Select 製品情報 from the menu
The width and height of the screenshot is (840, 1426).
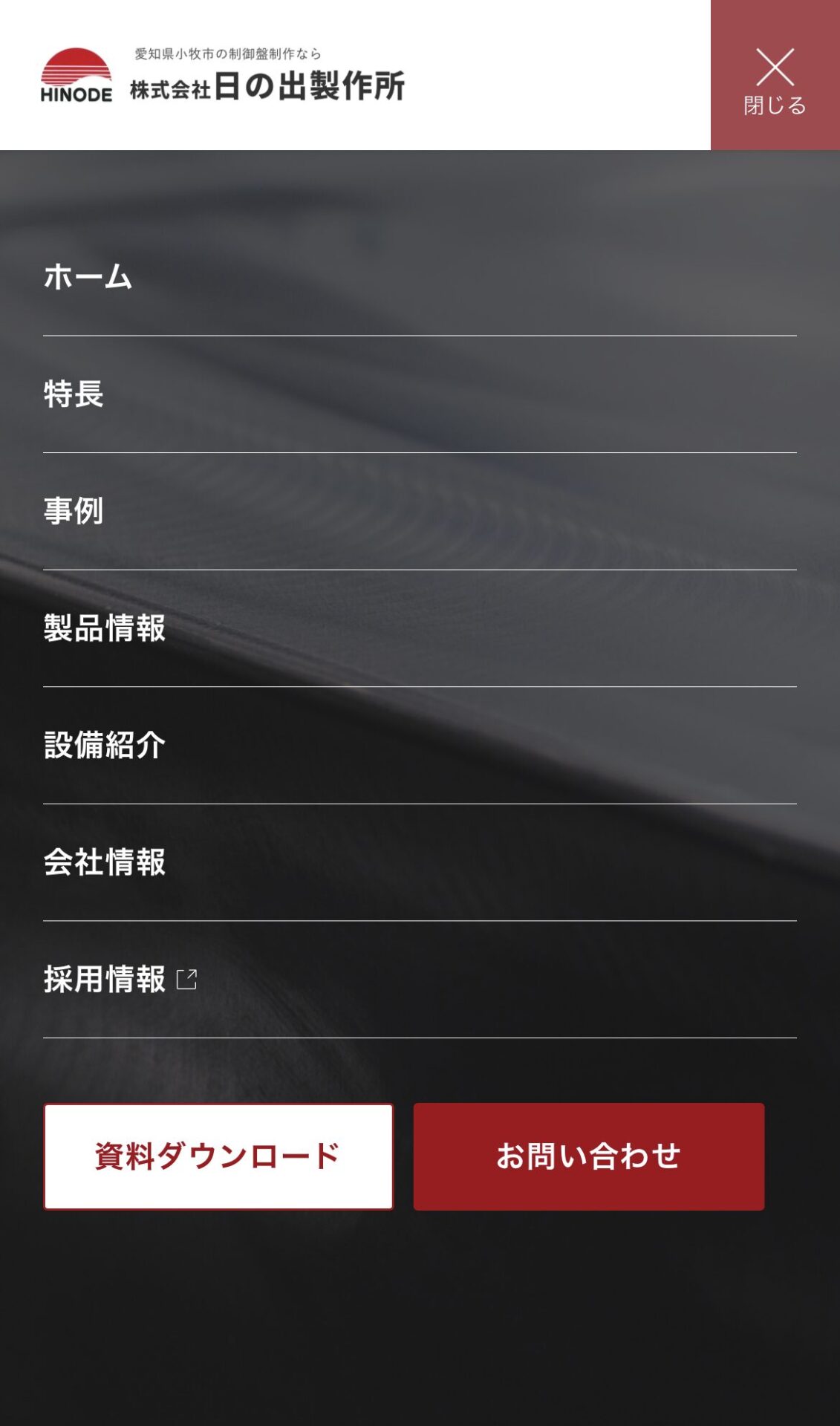pos(105,628)
